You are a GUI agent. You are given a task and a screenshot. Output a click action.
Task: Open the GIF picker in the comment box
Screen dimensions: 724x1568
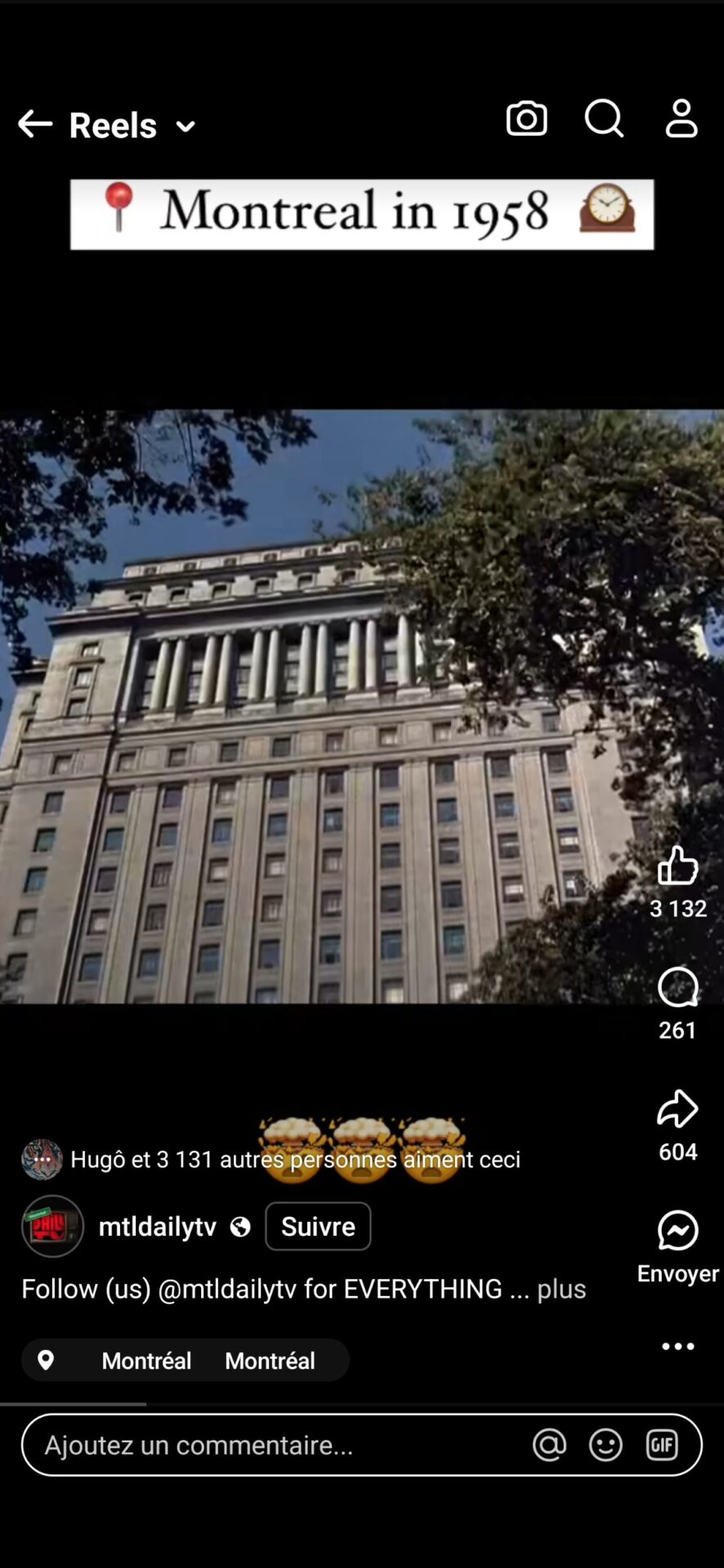click(x=662, y=1445)
